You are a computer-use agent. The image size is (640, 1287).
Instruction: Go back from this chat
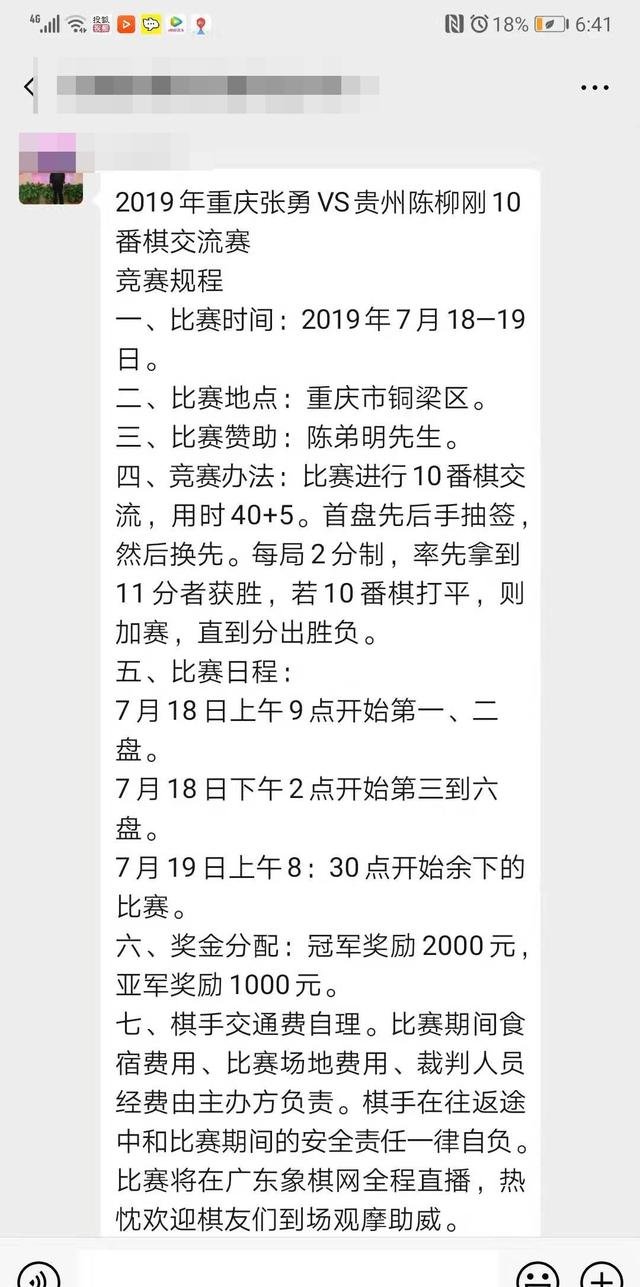click(x=29, y=87)
